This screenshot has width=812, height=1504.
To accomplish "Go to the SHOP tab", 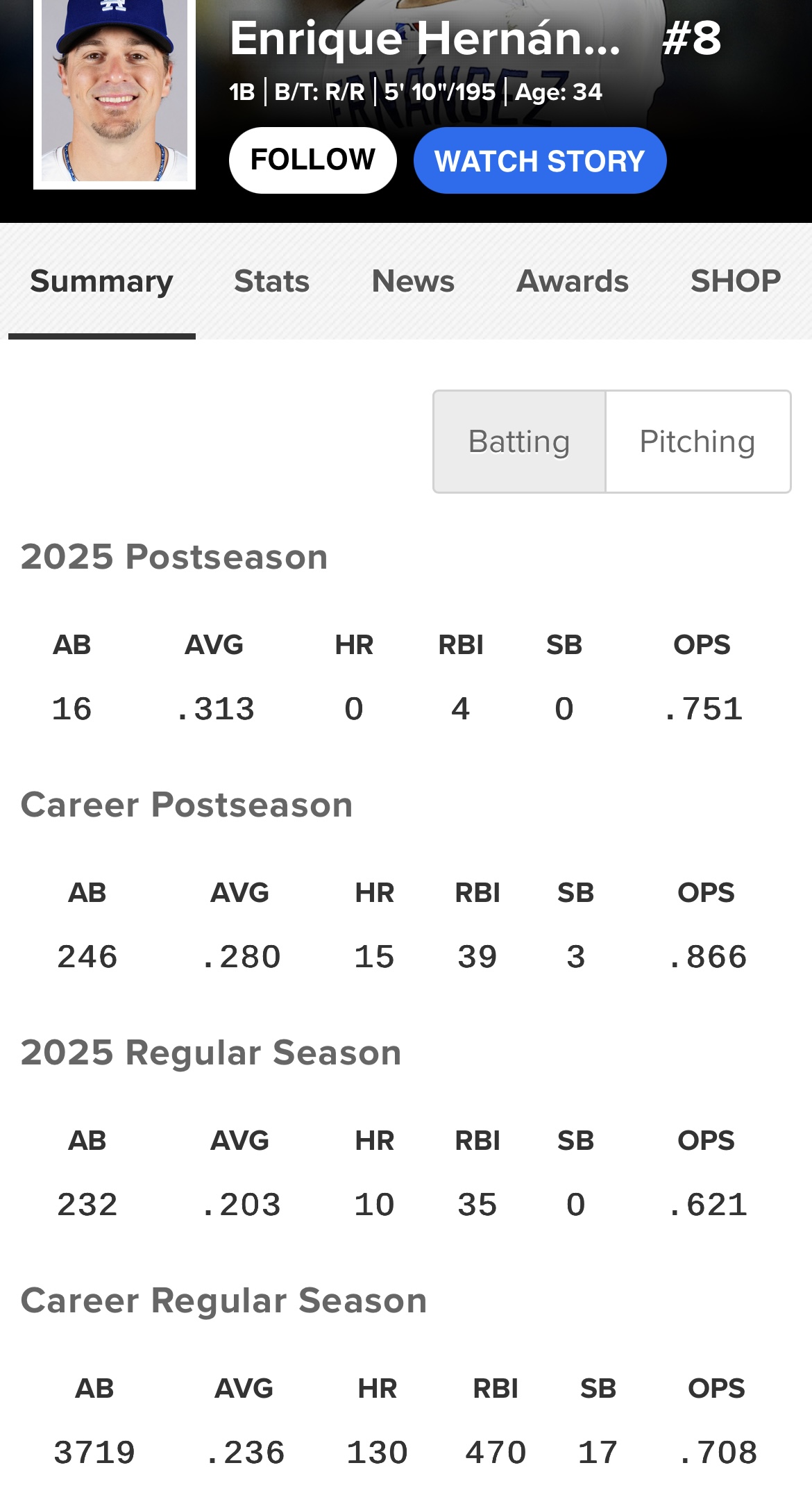I will click(x=735, y=281).
